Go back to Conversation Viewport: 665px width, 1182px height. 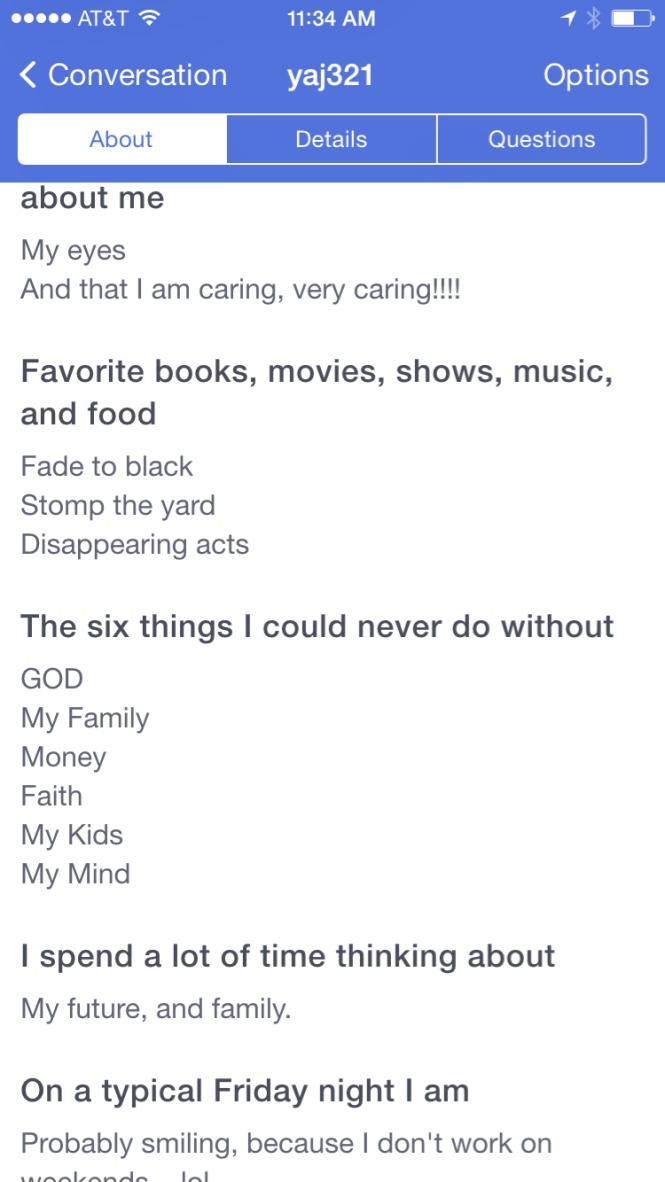(123, 76)
